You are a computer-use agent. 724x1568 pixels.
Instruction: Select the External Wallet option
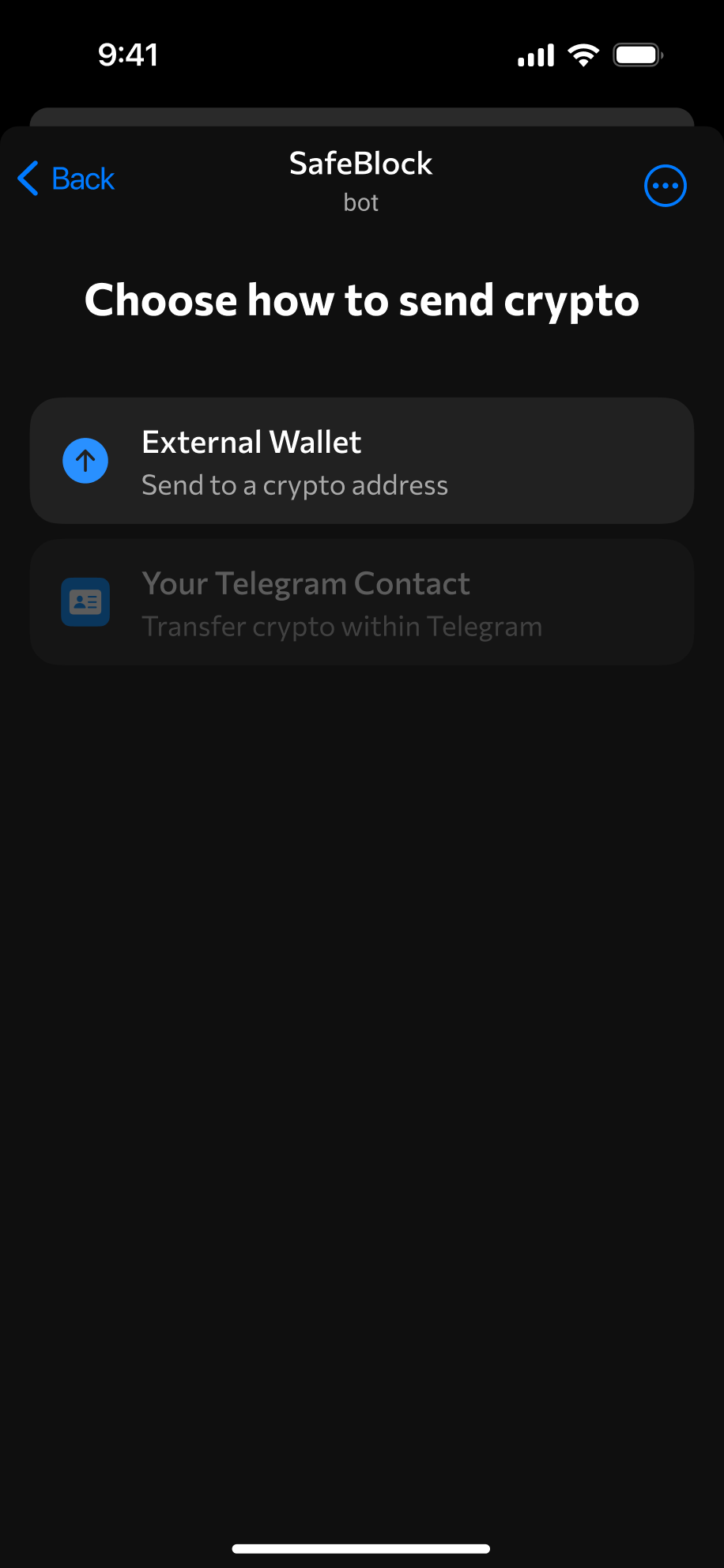pyautogui.click(x=361, y=460)
